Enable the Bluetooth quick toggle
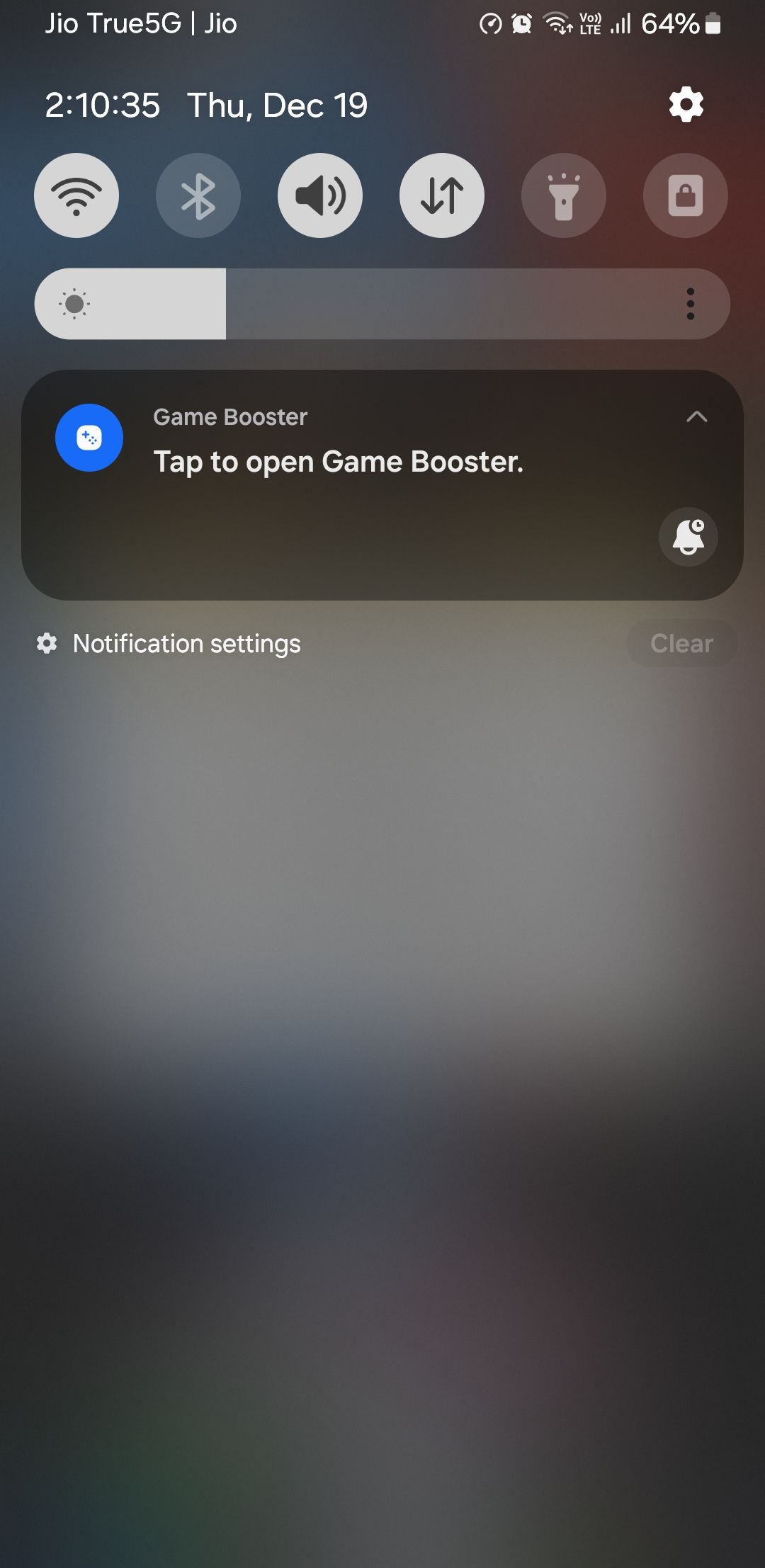Screen dimensions: 765x1568 [x=198, y=195]
